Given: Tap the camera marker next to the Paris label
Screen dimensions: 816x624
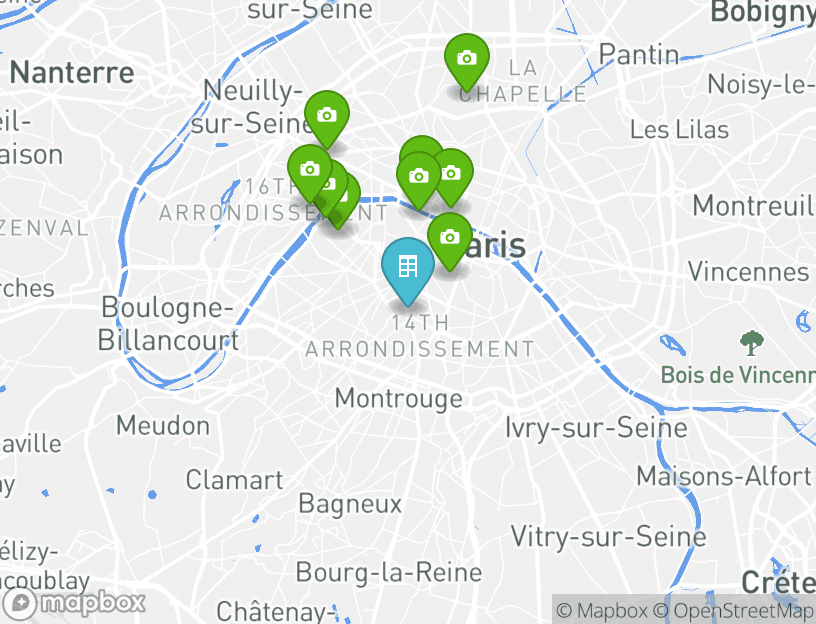Looking at the screenshot, I should (450, 238).
